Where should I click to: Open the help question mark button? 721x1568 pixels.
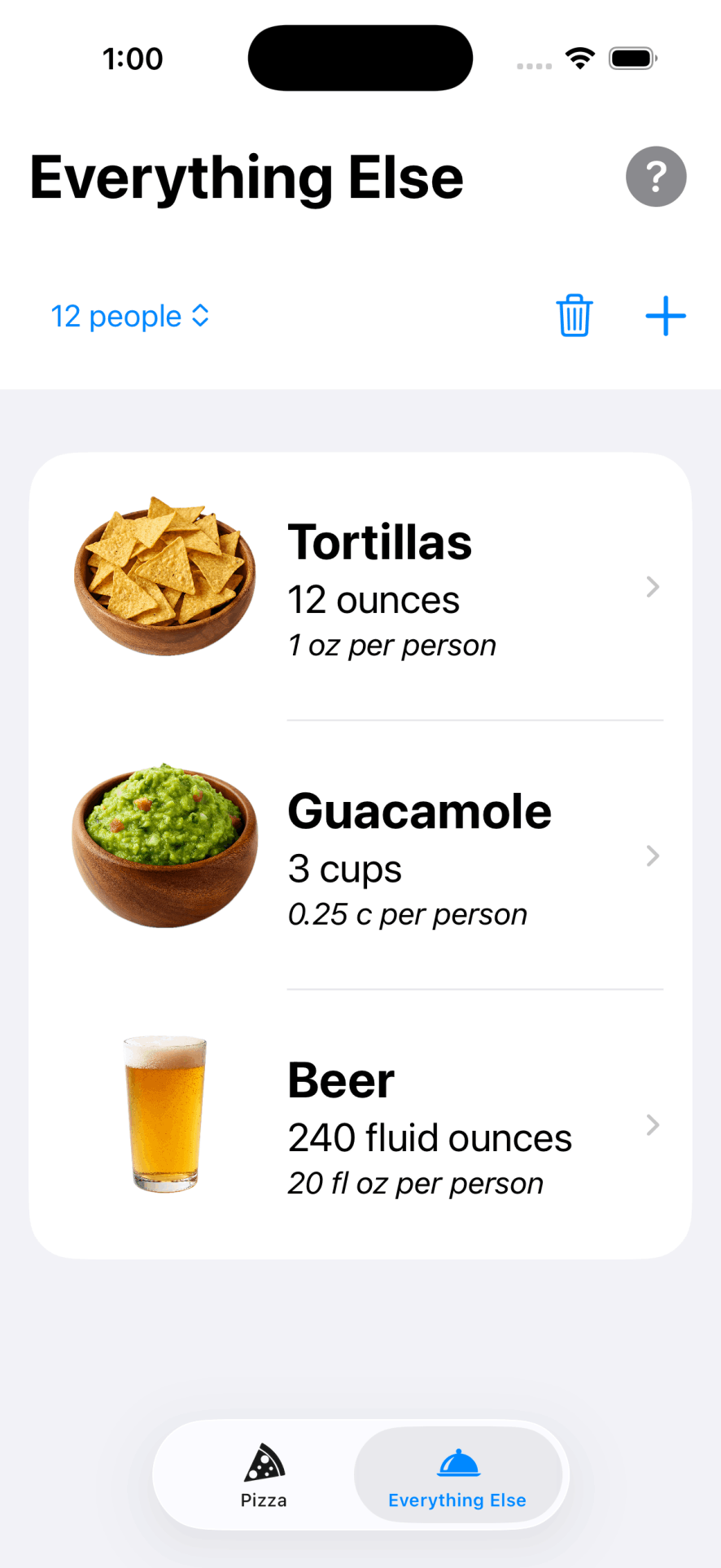[x=656, y=177]
